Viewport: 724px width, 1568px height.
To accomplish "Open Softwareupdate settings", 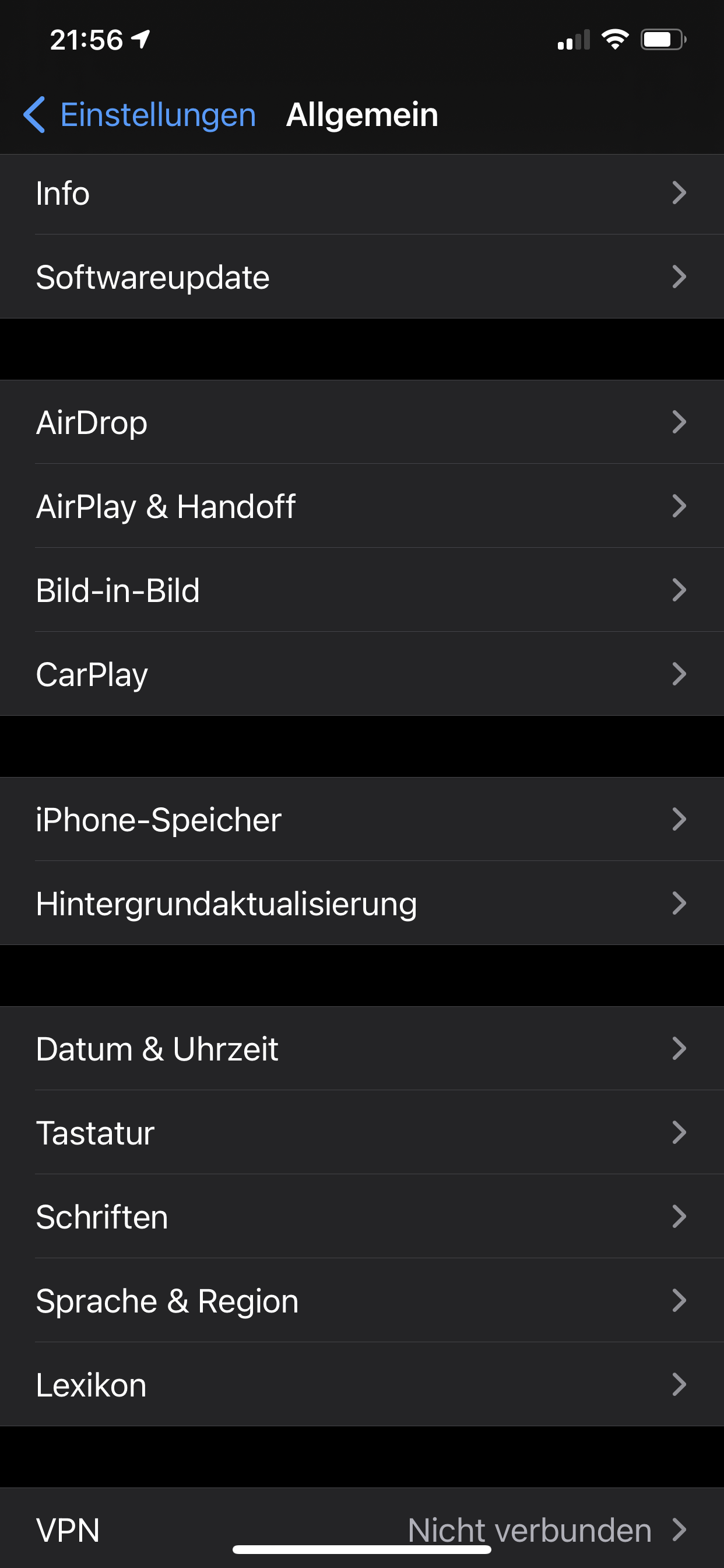I will (361, 277).
